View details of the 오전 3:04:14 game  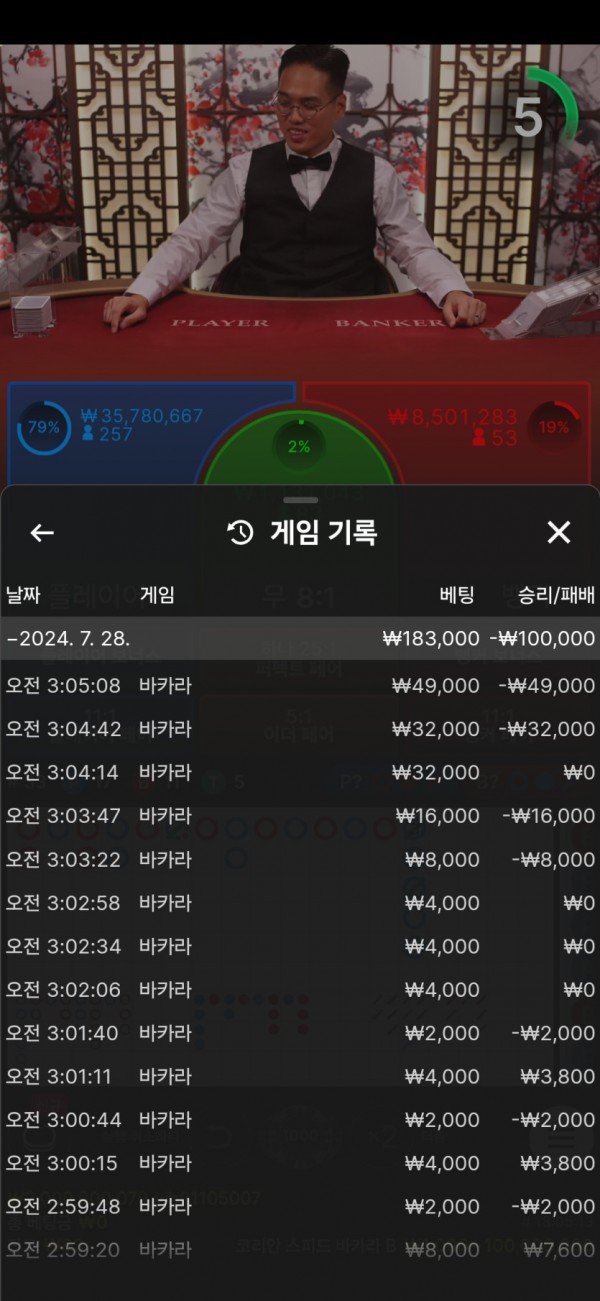coord(300,773)
